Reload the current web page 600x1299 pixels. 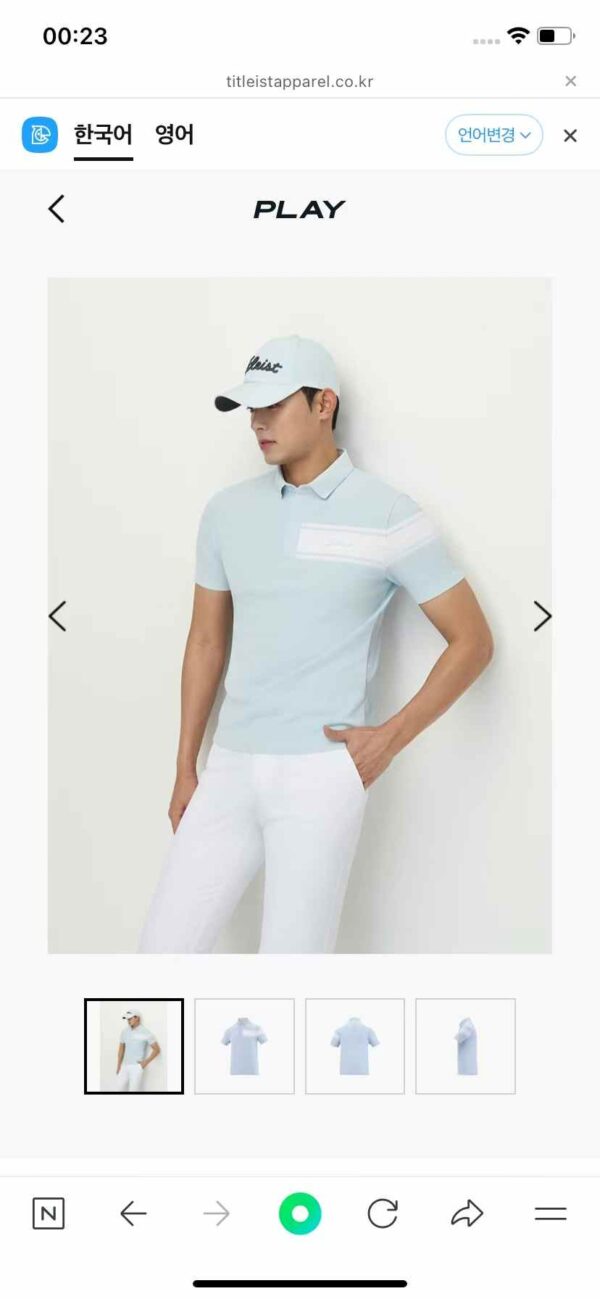[x=383, y=1214]
